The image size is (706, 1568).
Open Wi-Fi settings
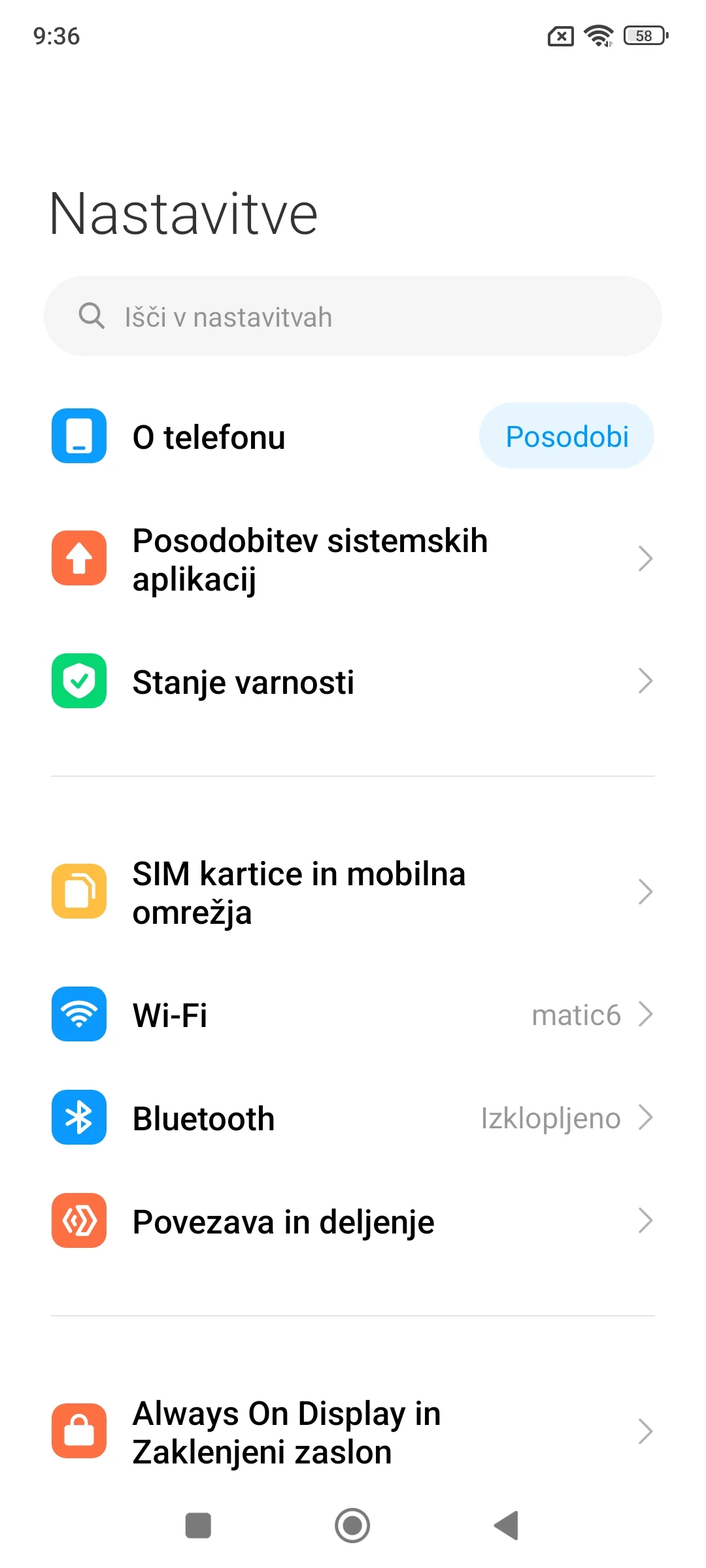pos(353,1015)
